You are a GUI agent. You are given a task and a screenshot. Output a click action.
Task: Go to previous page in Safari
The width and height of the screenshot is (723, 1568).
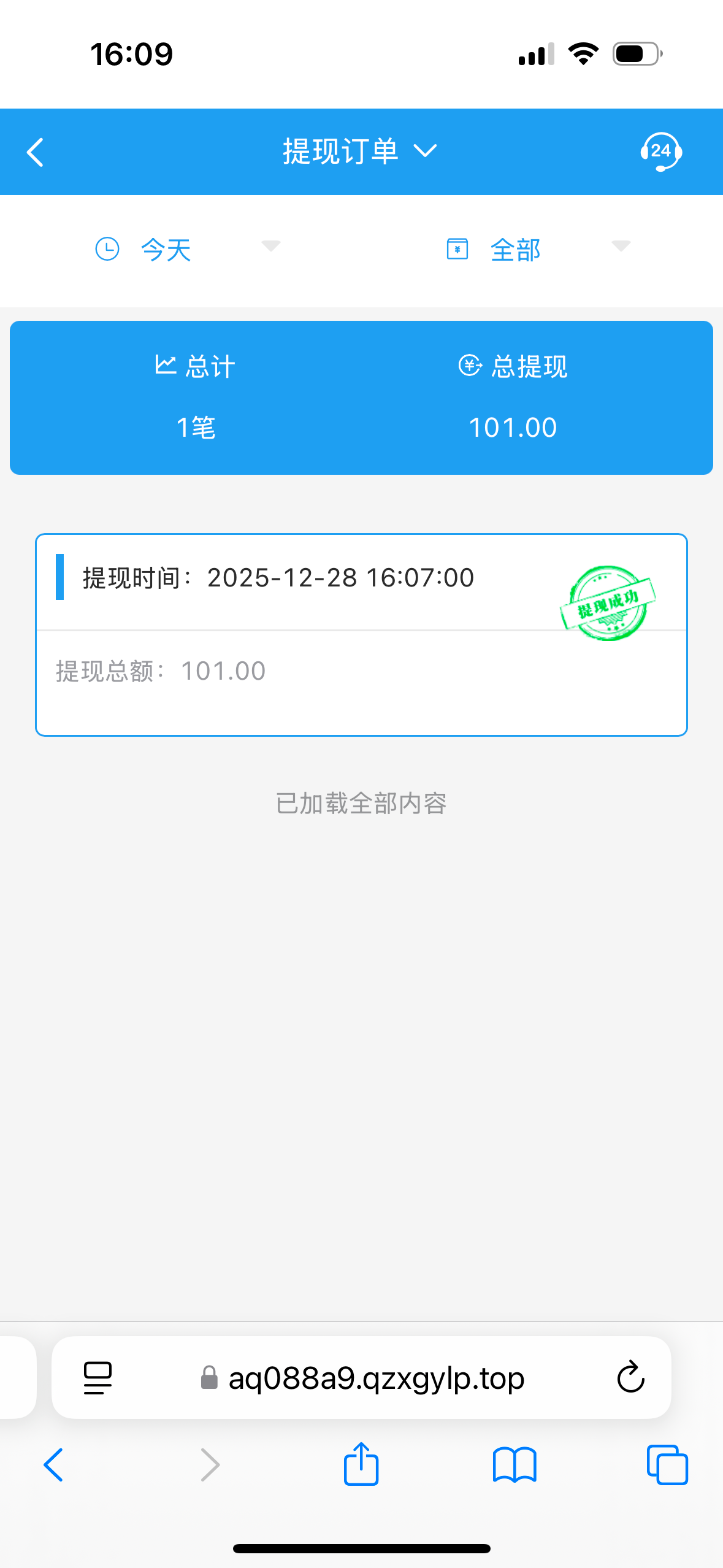point(53,1465)
